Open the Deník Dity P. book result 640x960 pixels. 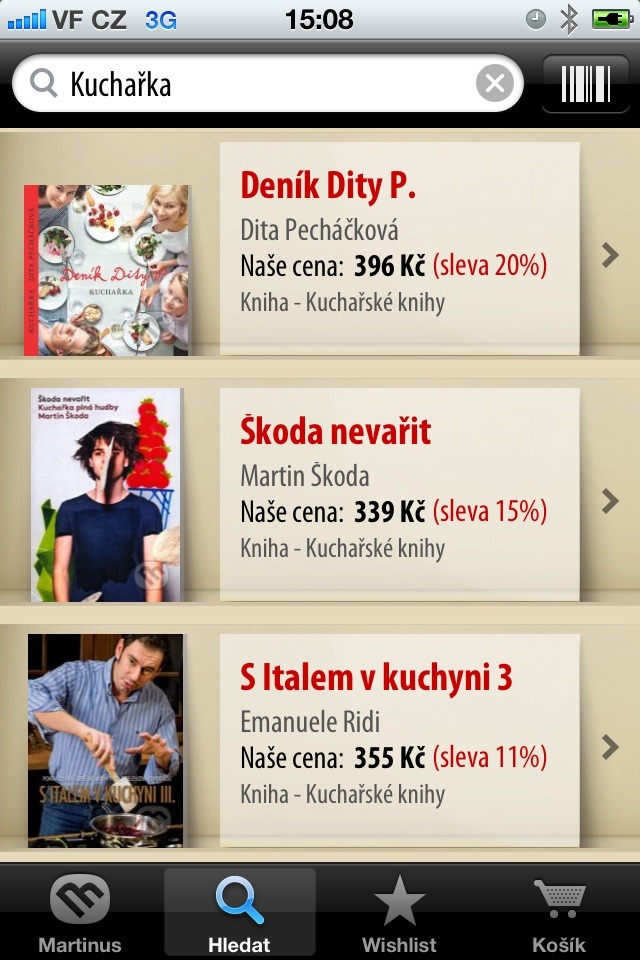(x=400, y=245)
